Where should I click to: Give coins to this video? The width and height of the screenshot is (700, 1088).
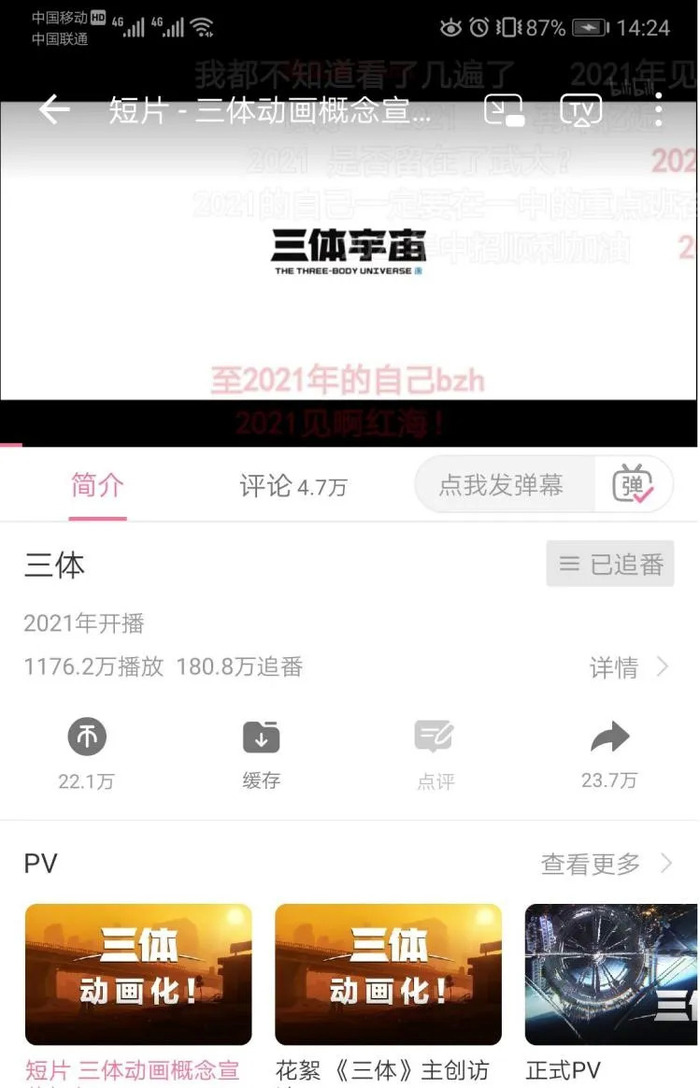tap(86, 752)
